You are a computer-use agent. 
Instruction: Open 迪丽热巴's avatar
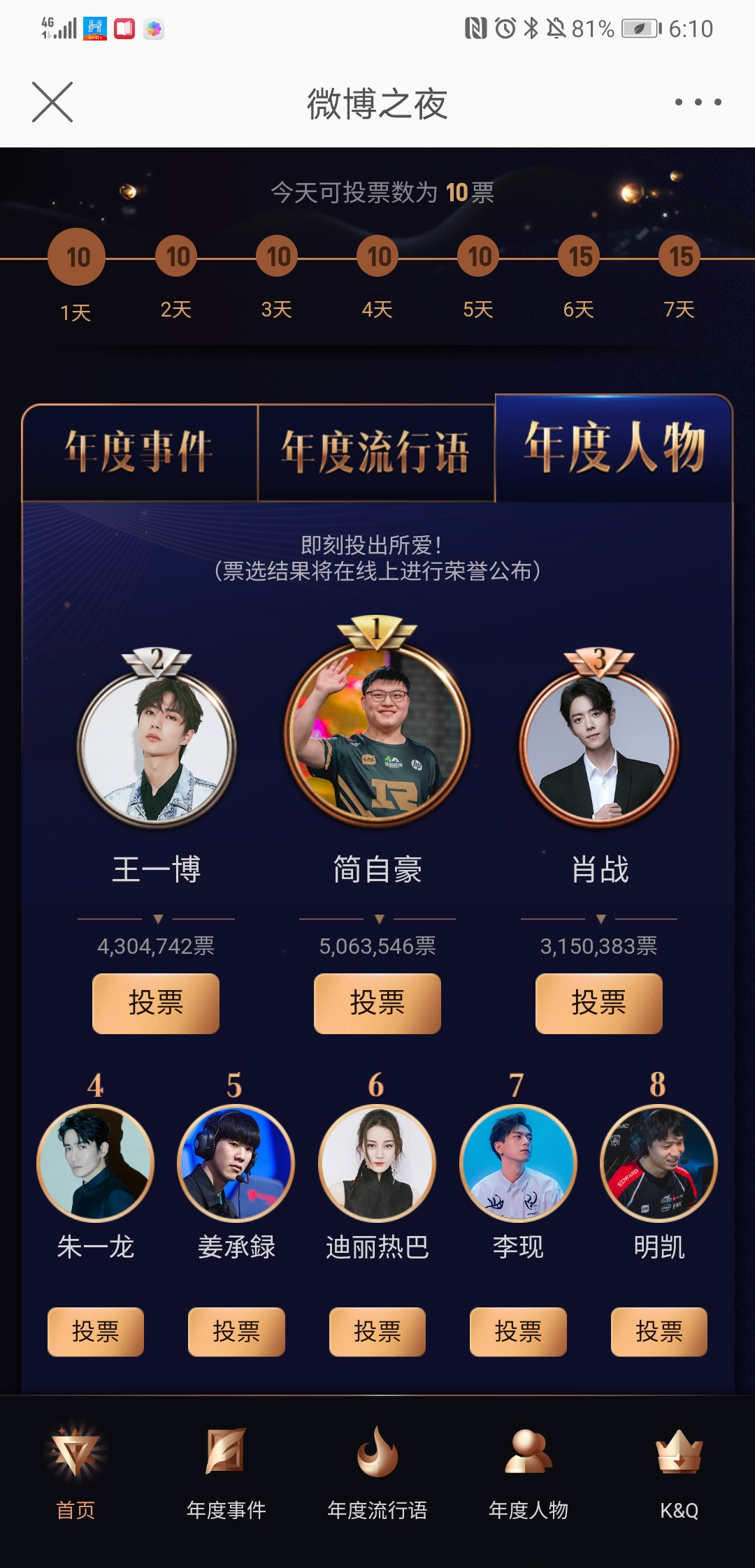(x=377, y=1163)
